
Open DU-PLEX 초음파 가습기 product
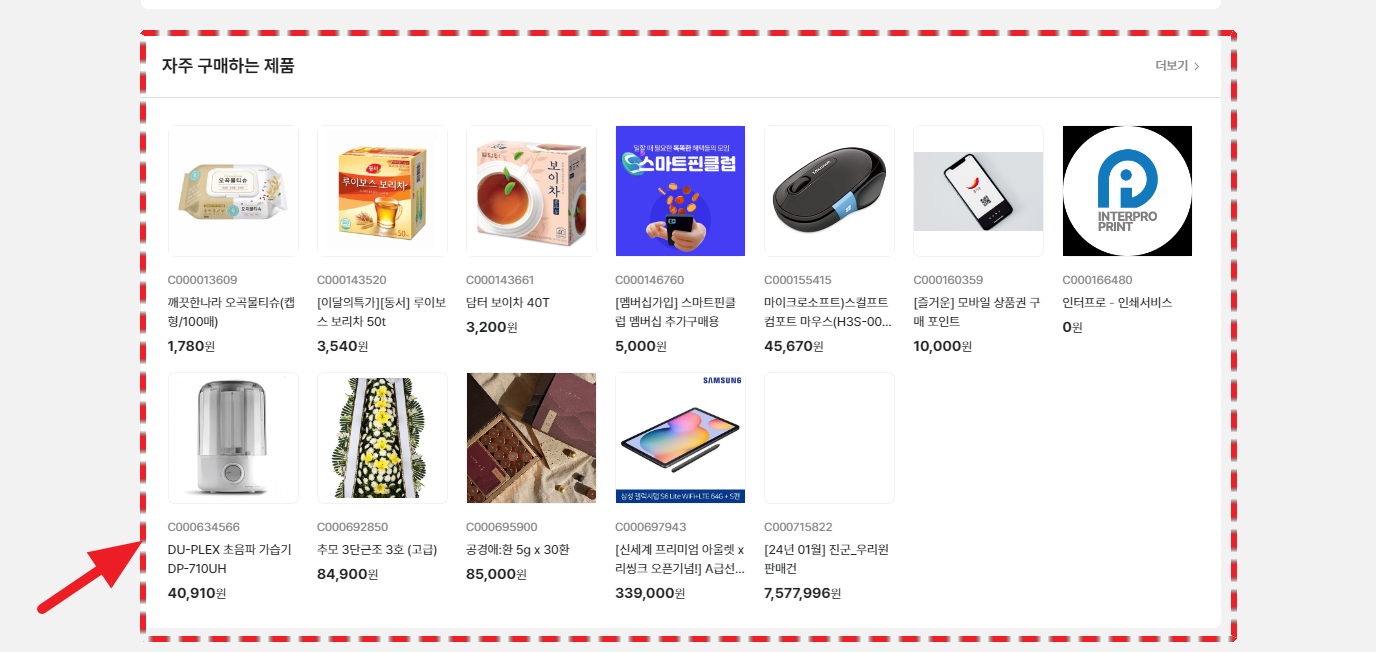pos(233,438)
